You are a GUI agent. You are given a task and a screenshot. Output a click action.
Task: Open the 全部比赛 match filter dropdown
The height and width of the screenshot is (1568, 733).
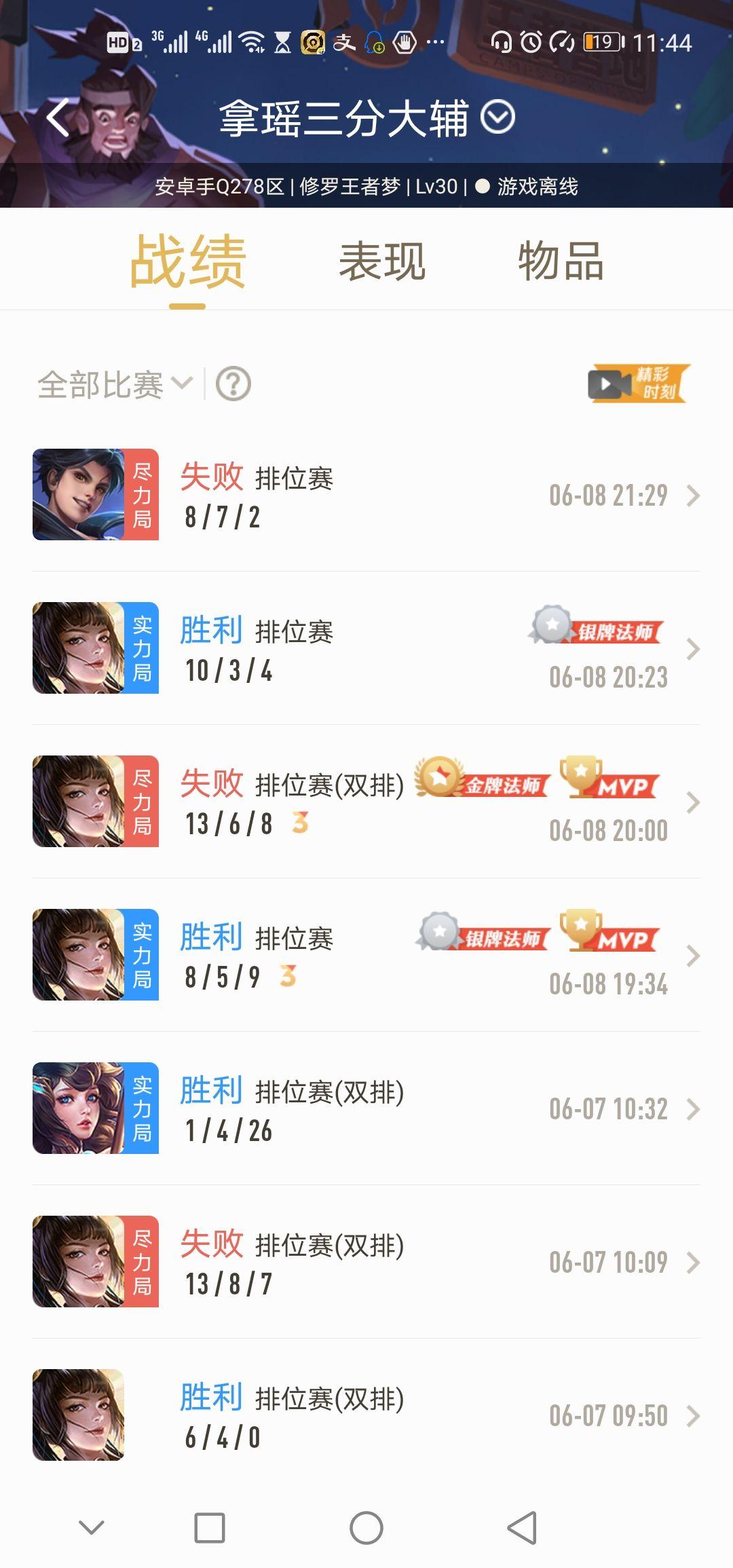tap(115, 384)
